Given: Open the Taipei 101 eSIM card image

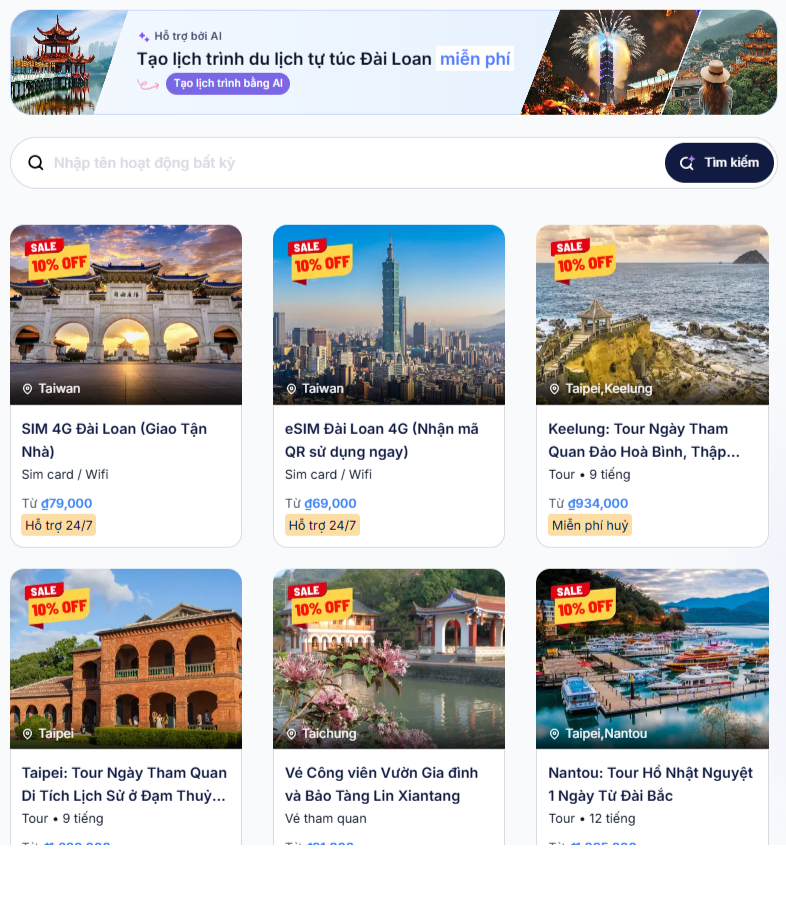Looking at the screenshot, I should 389,314.
